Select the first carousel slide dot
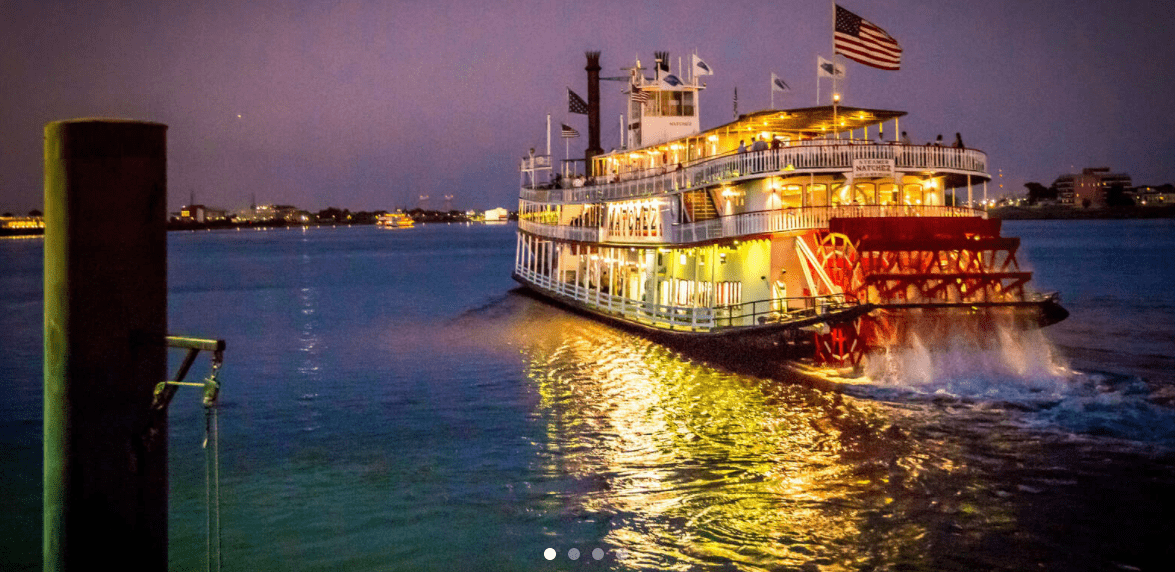 [550, 554]
